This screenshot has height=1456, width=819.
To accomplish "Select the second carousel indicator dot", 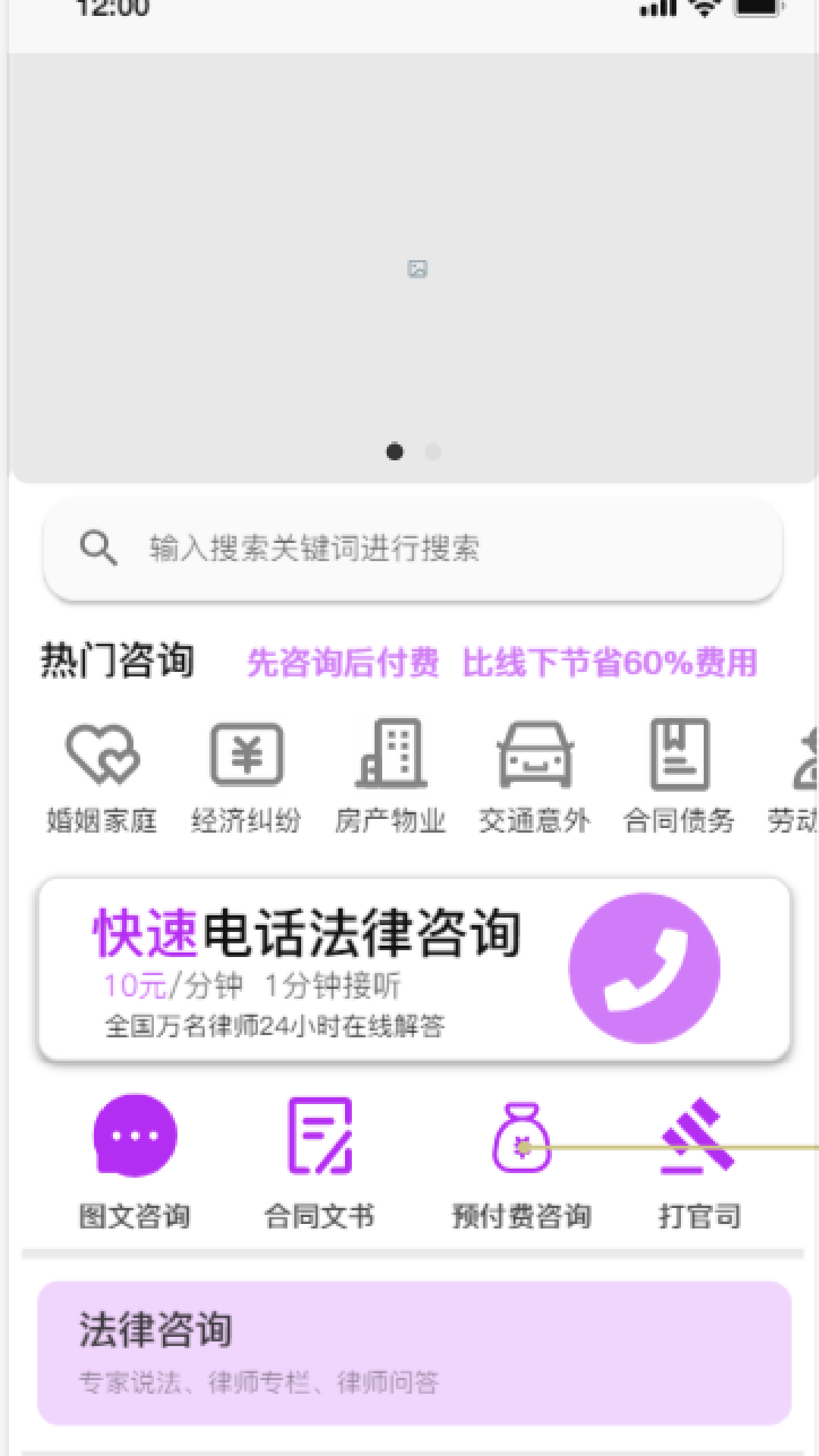I will click(433, 451).
